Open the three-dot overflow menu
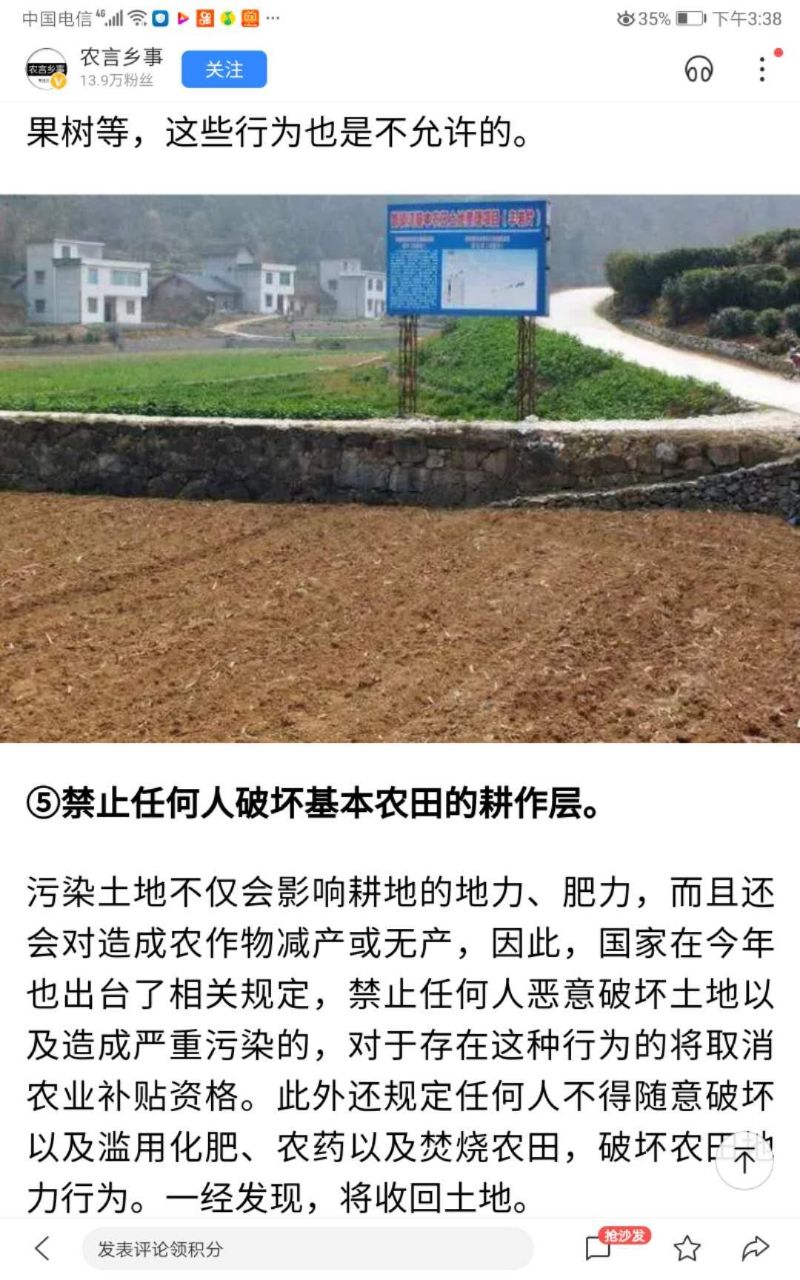This screenshot has width=800, height=1280. pyautogui.click(x=762, y=69)
